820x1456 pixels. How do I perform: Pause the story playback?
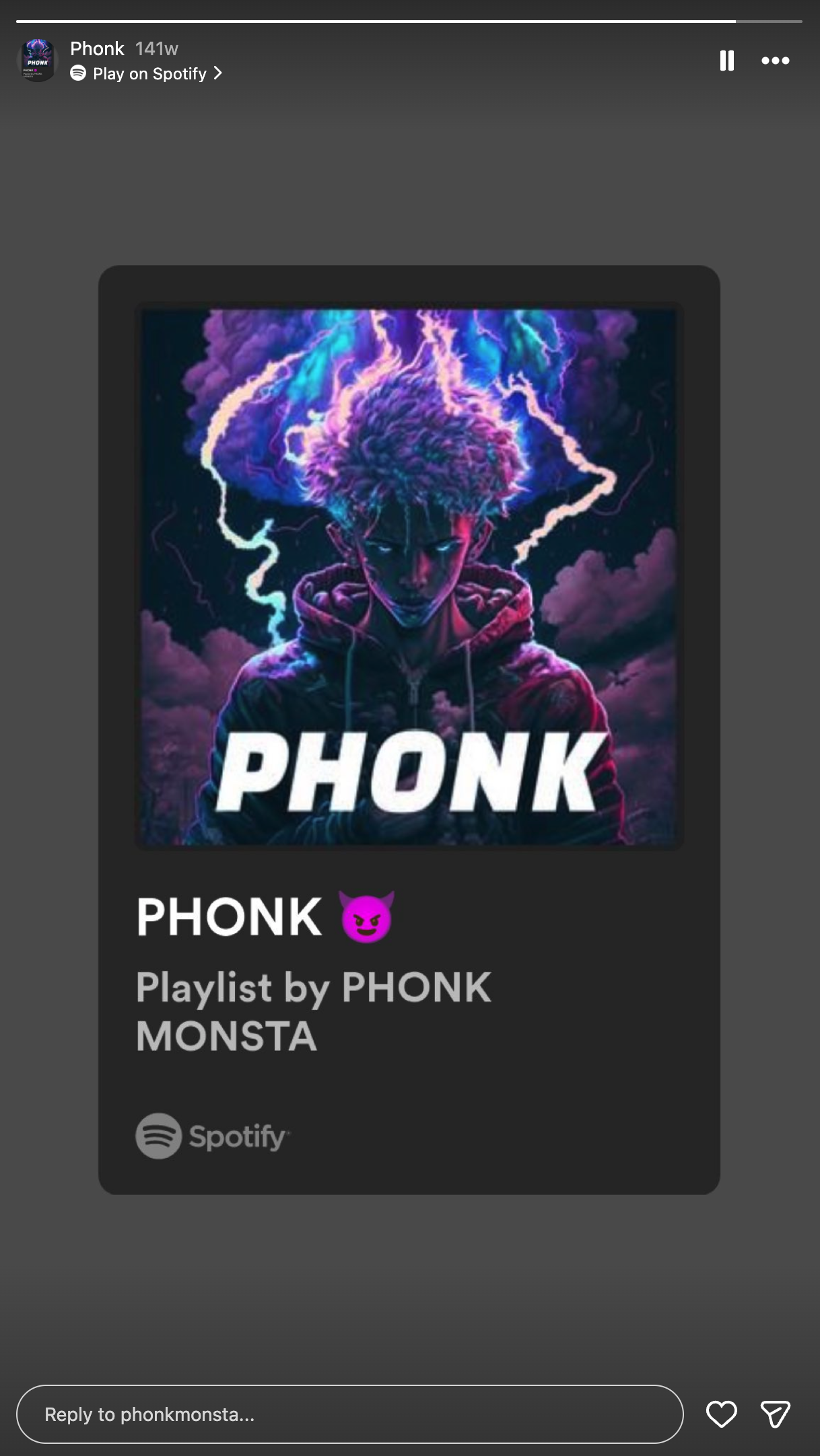pos(726,61)
